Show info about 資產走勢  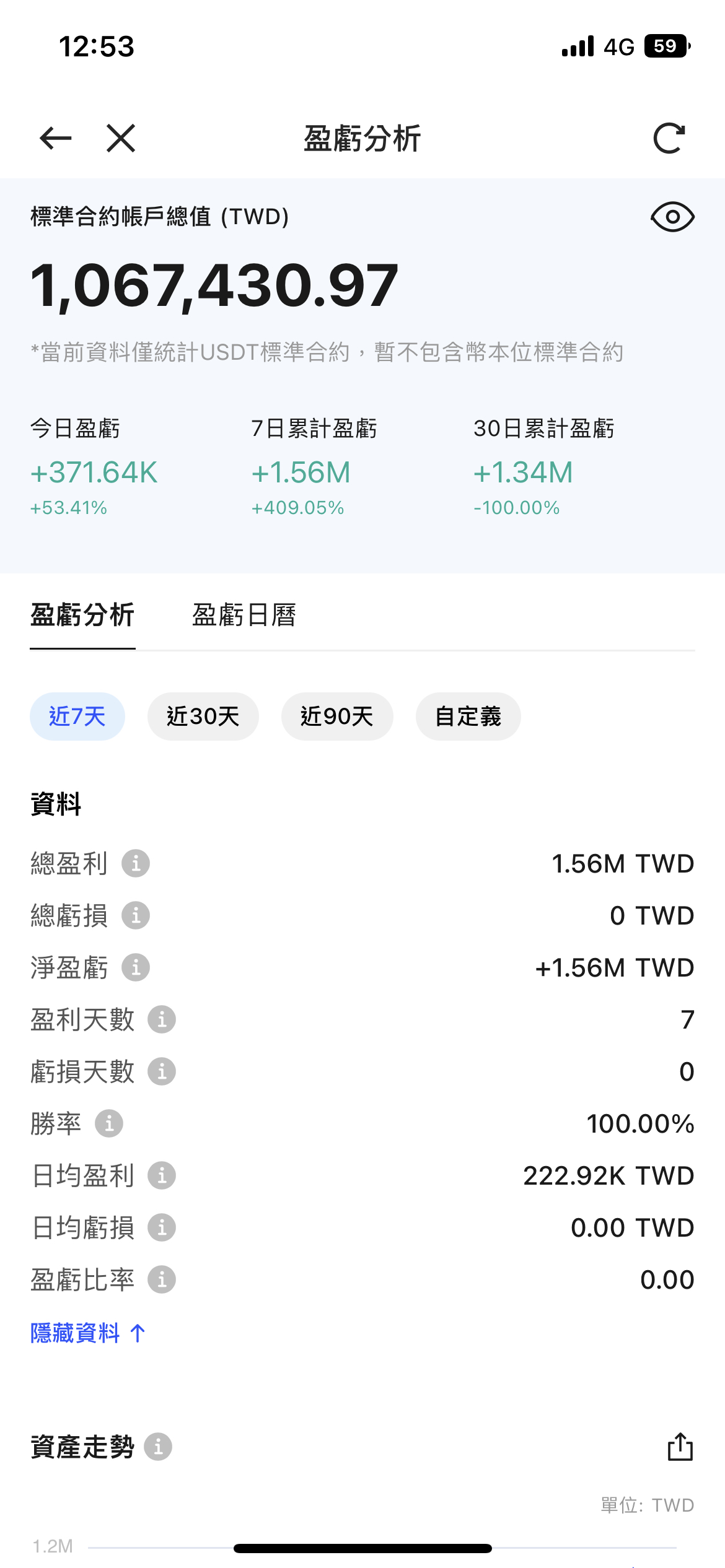(x=158, y=1447)
